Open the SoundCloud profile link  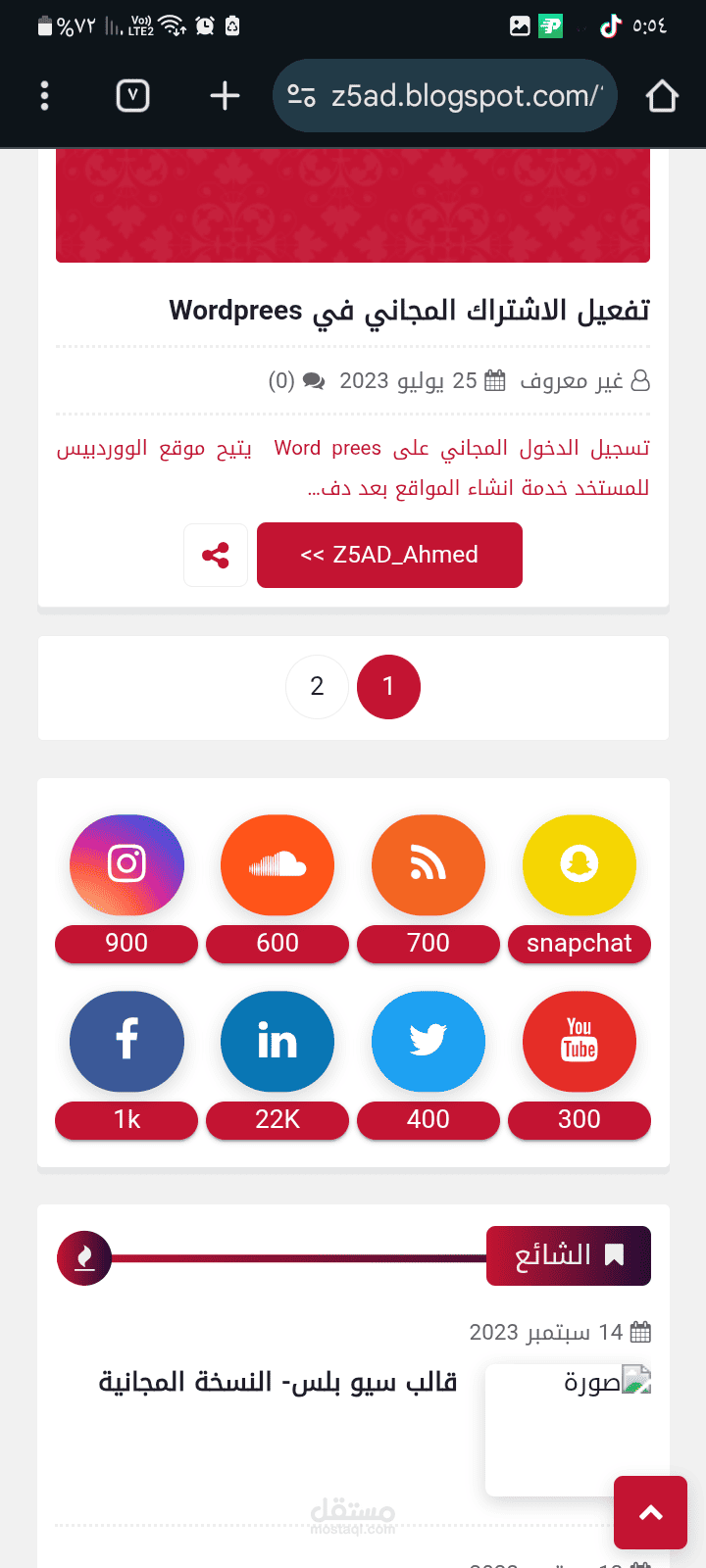[x=277, y=865]
